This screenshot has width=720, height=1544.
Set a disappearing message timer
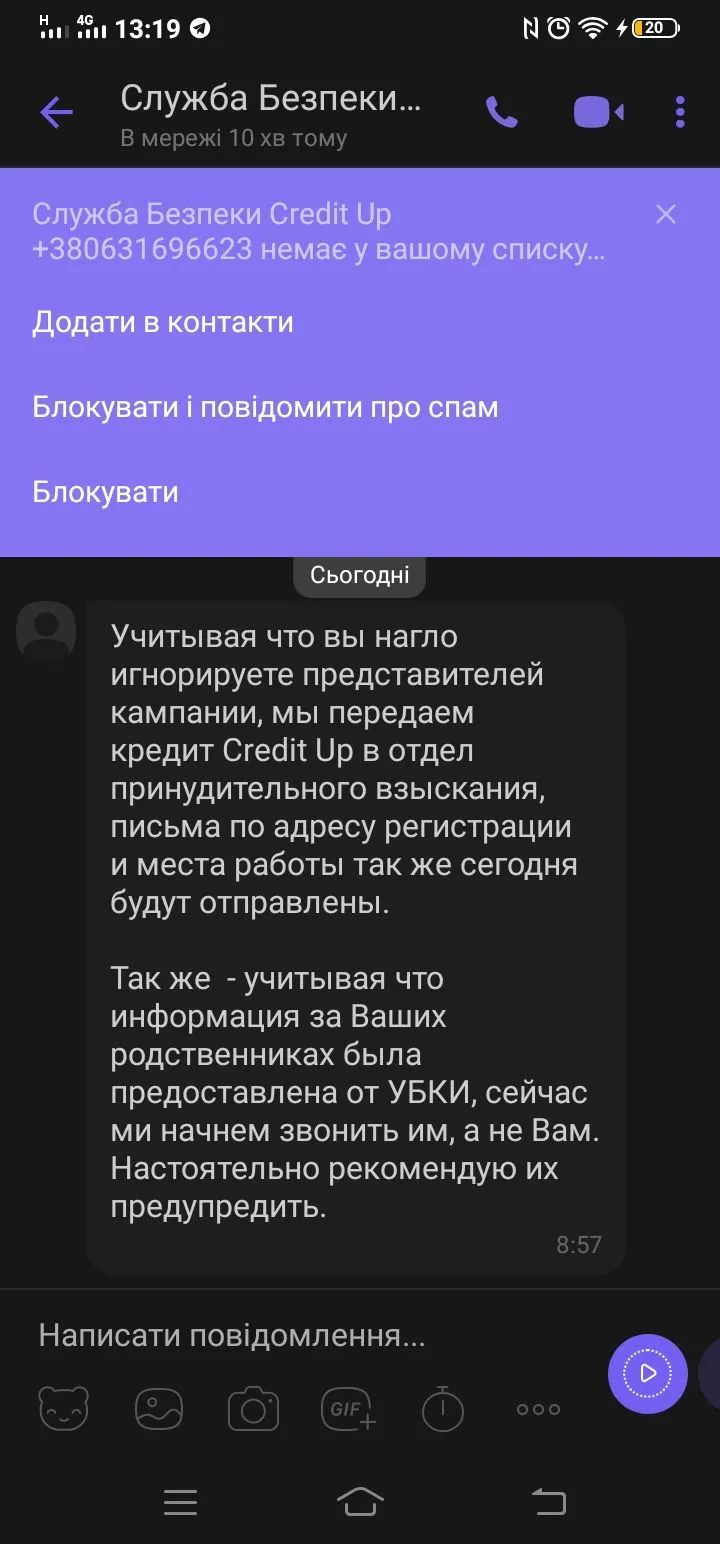click(x=443, y=1409)
